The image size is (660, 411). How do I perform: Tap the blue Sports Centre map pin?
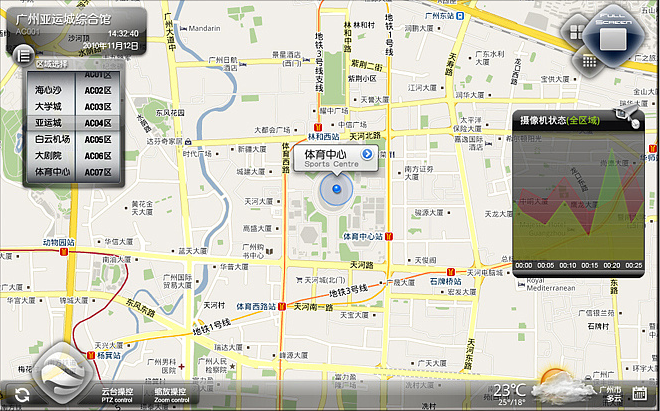point(337,188)
